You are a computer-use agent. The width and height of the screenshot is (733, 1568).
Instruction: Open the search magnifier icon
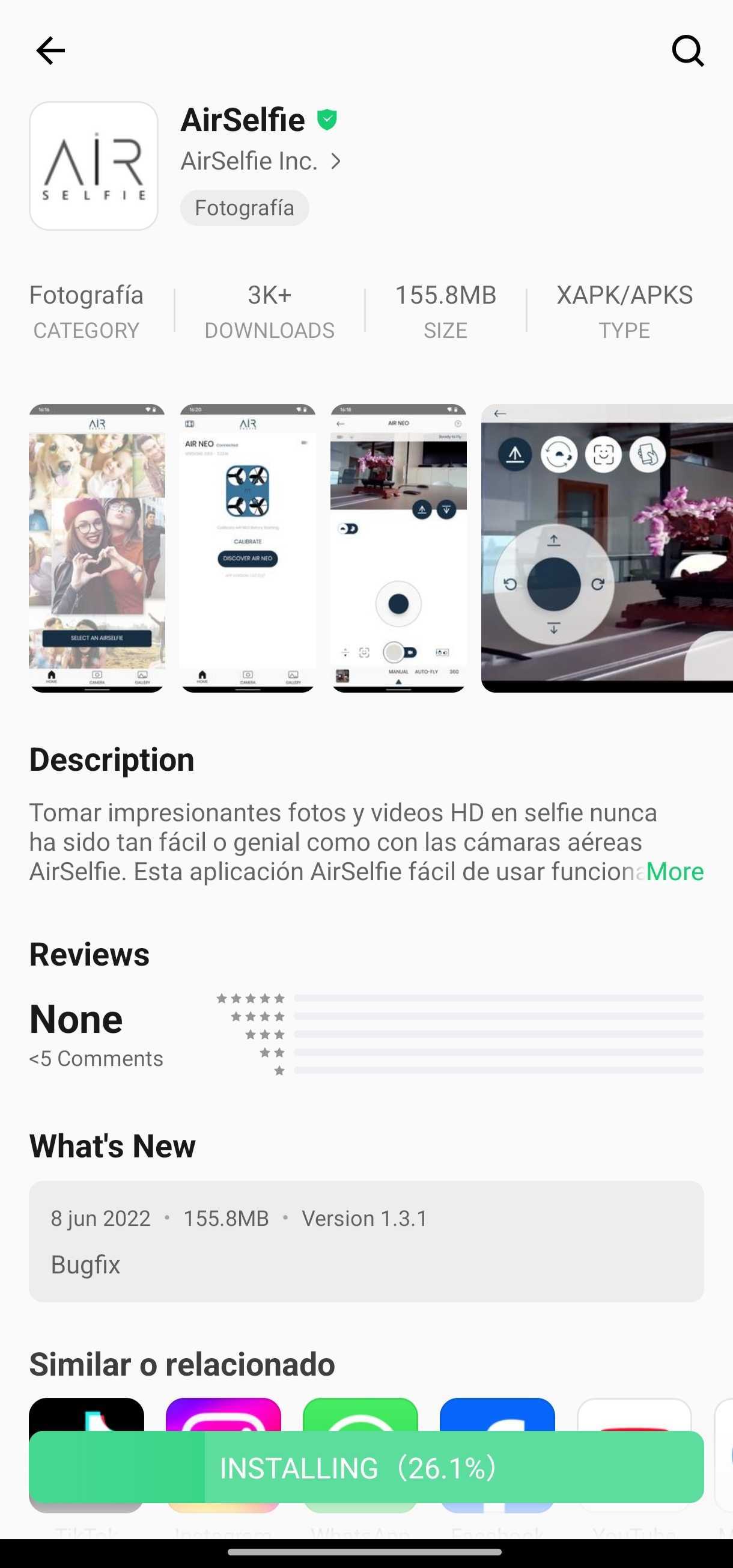point(687,50)
